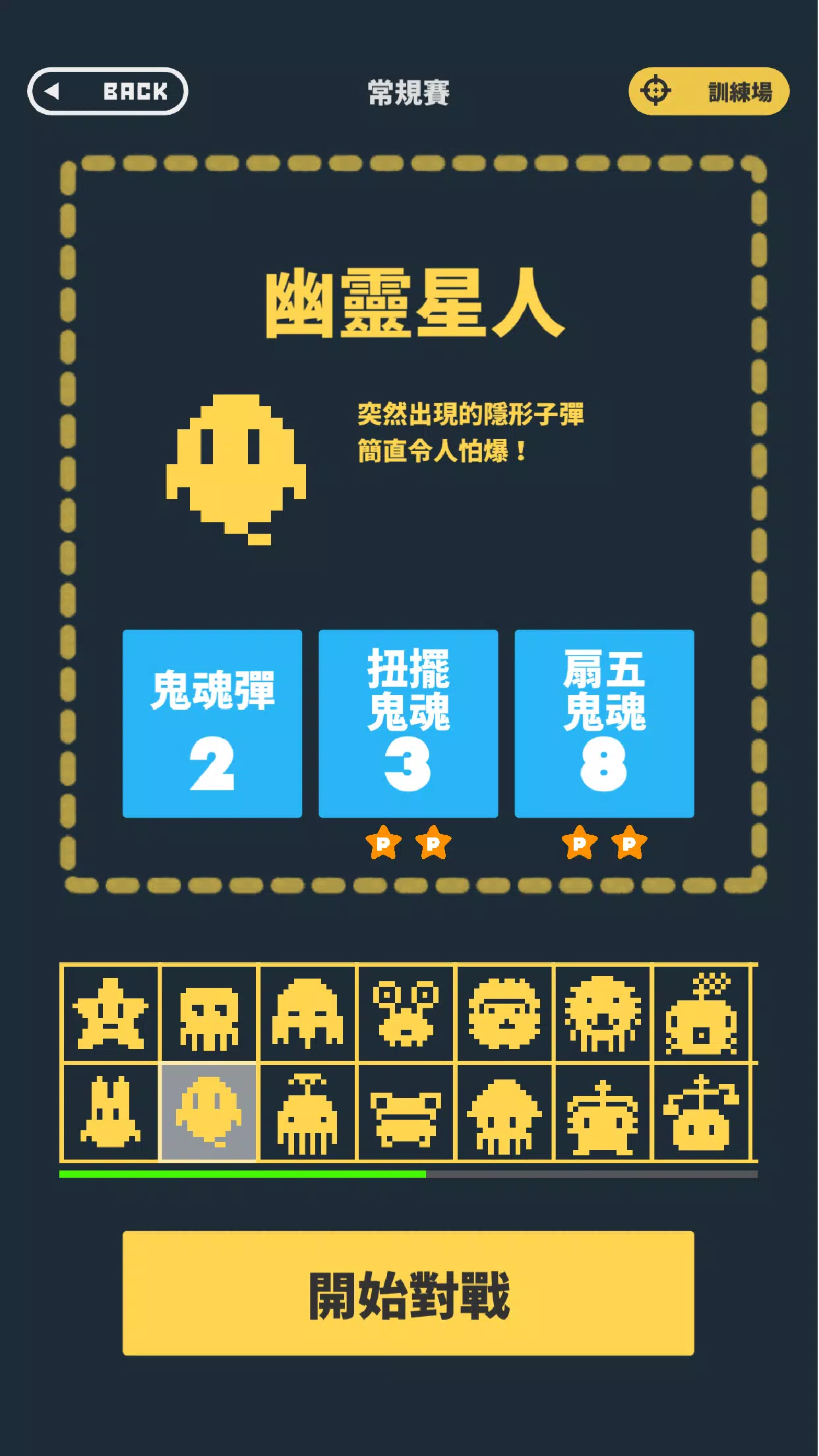The image size is (819, 1456).
Task: Click the 常規賽 title tab
Action: (x=409, y=92)
